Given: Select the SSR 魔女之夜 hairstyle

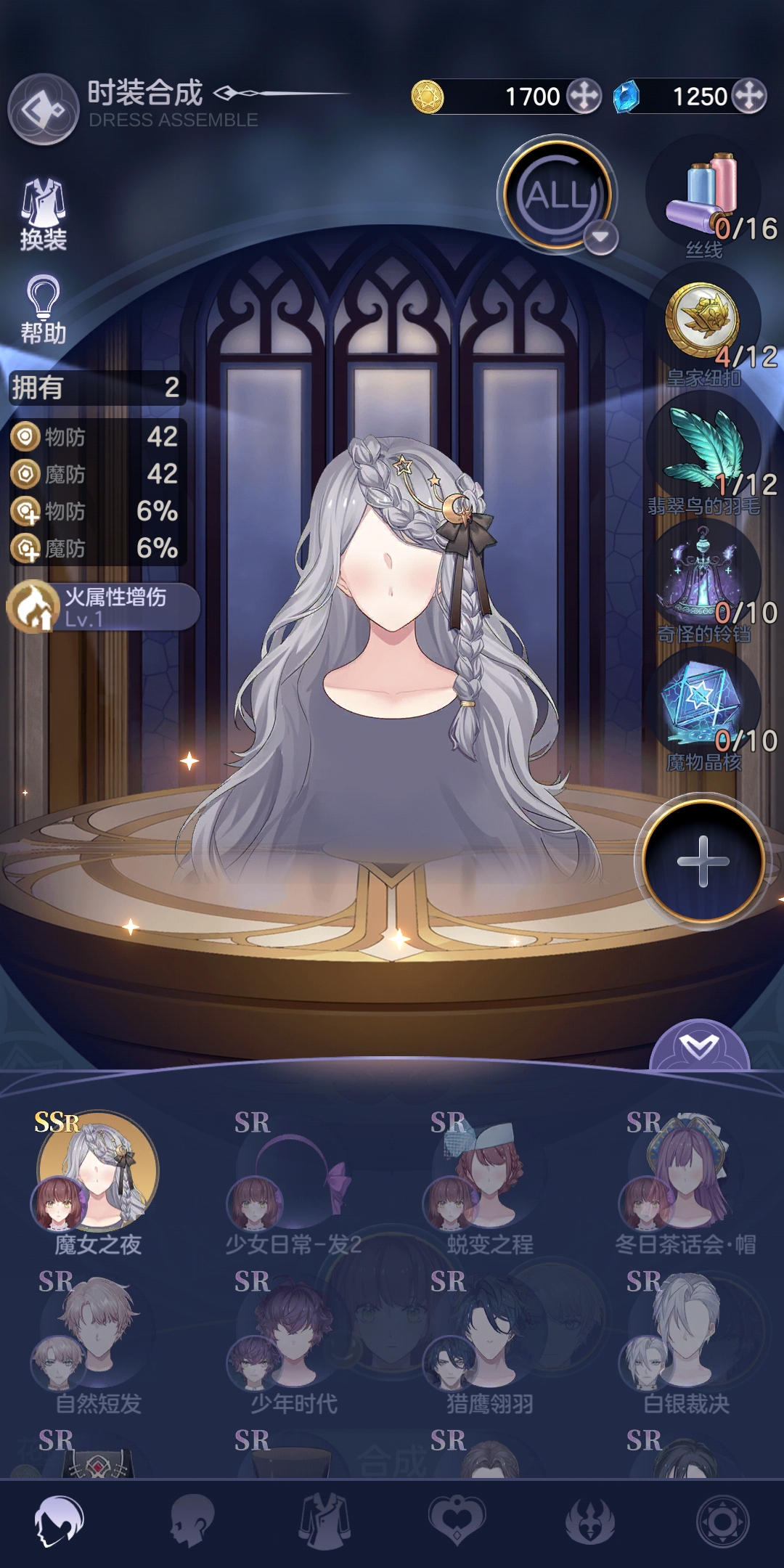Looking at the screenshot, I should click(x=98, y=1172).
